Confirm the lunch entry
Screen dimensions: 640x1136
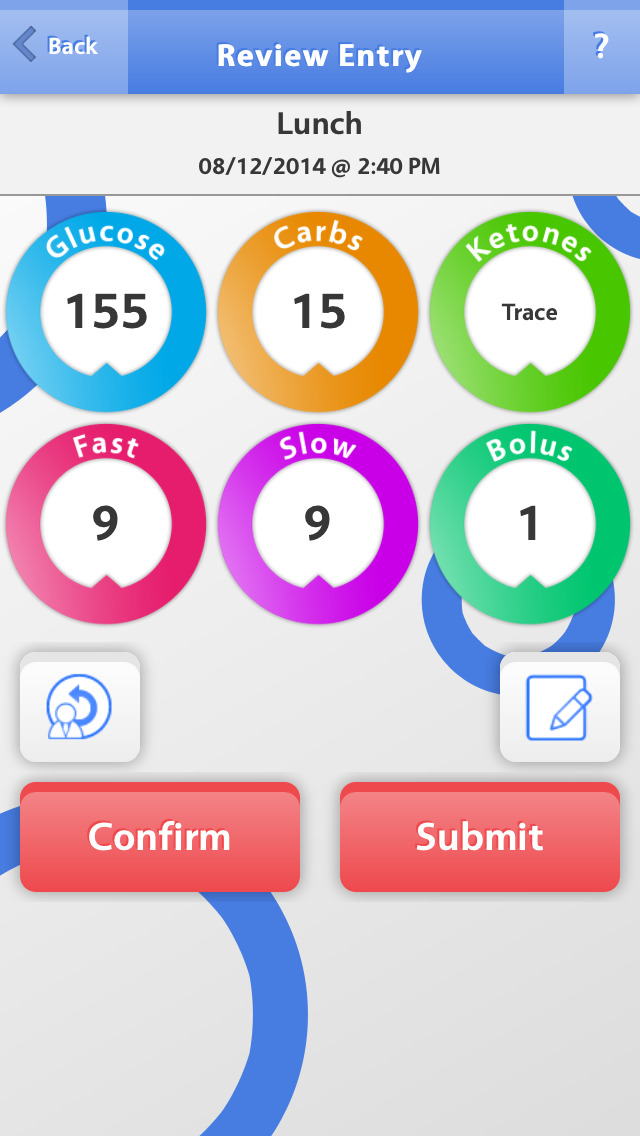click(x=159, y=837)
